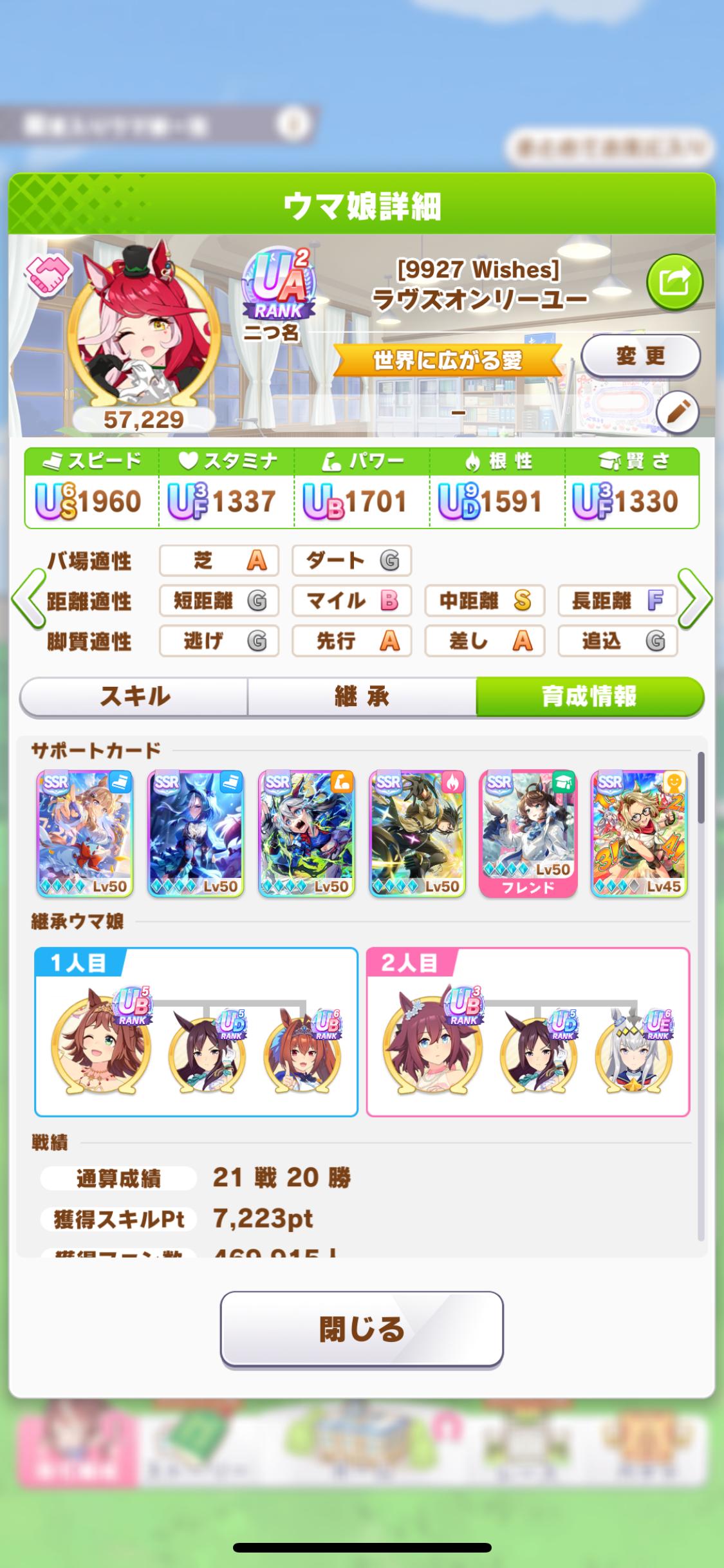Close the dialog with 閉じる

coord(362,1328)
